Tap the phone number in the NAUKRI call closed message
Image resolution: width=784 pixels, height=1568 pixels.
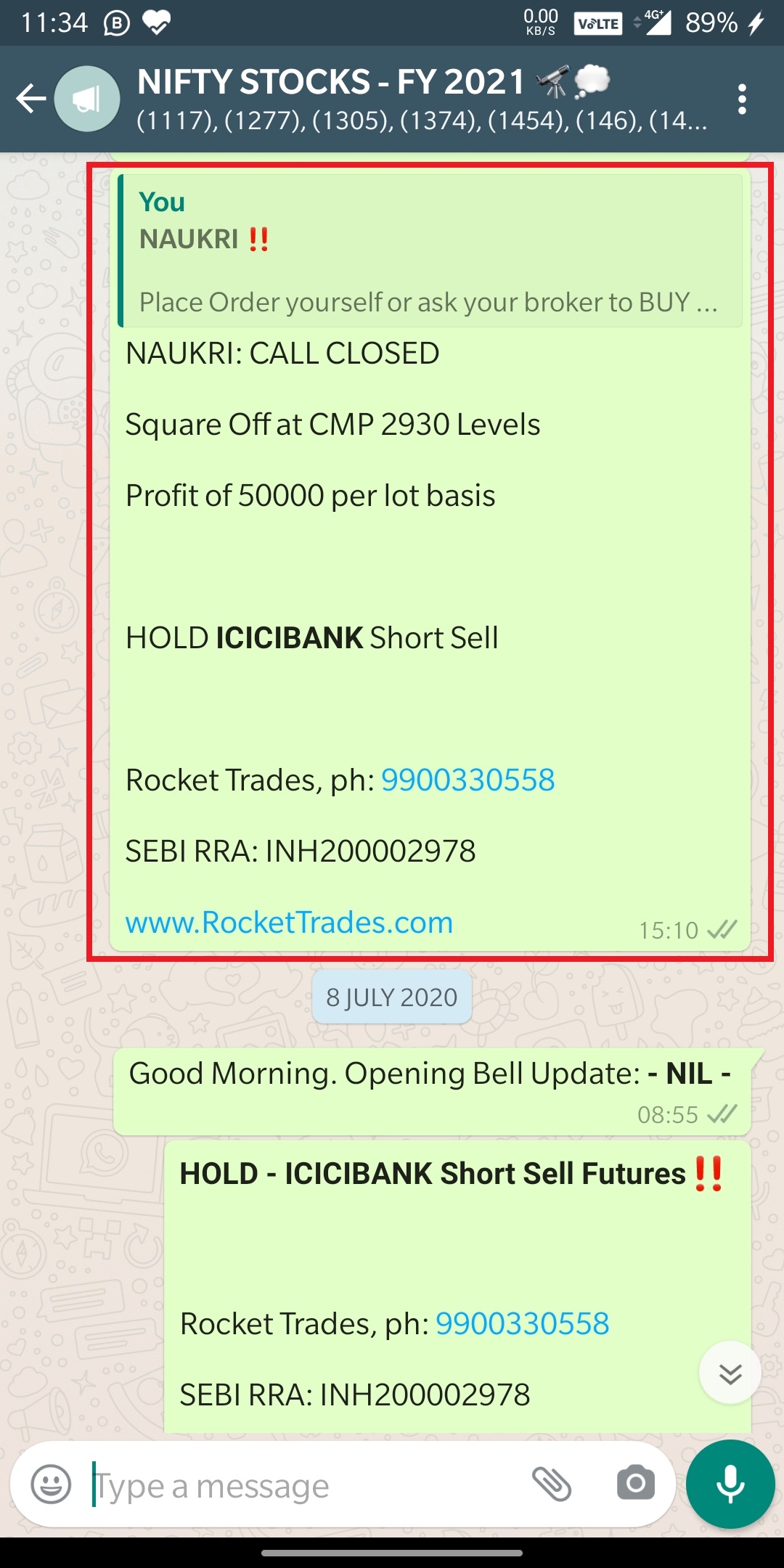pos(467,780)
